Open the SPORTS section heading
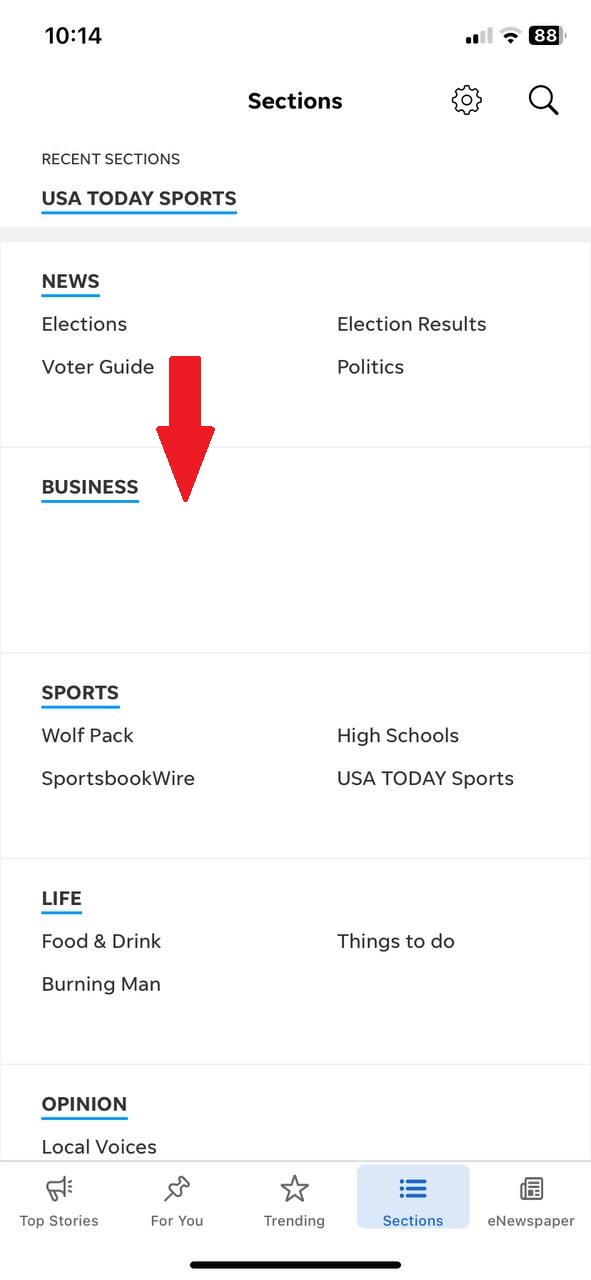This screenshot has height=1280, width=591. pyautogui.click(x=80, y=693)
